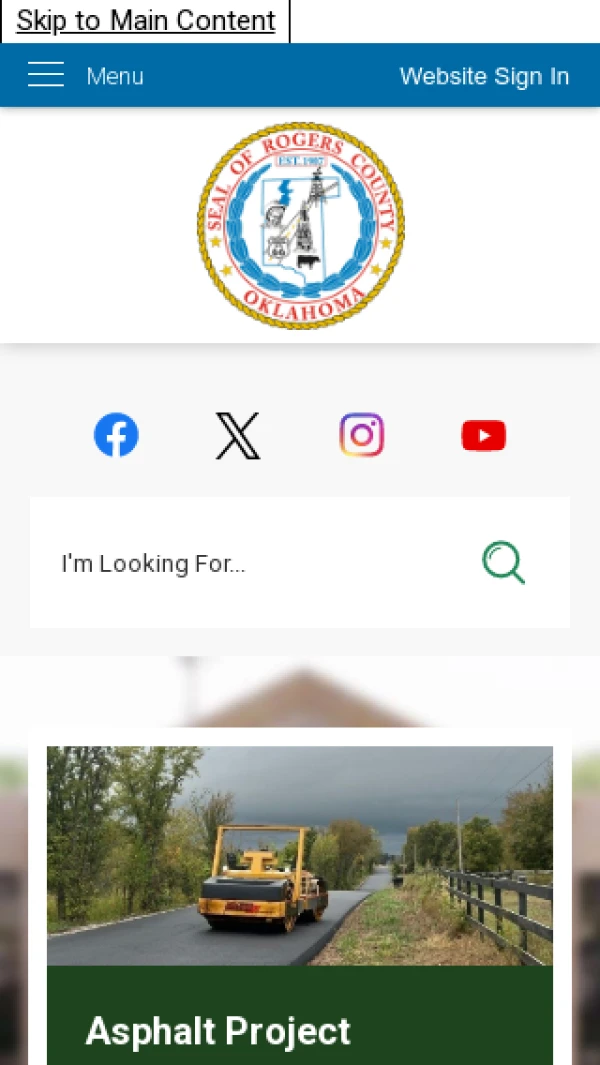600x1065 pixels.
Task: Tap Website Sign In
Action: [x=484, y=76]
